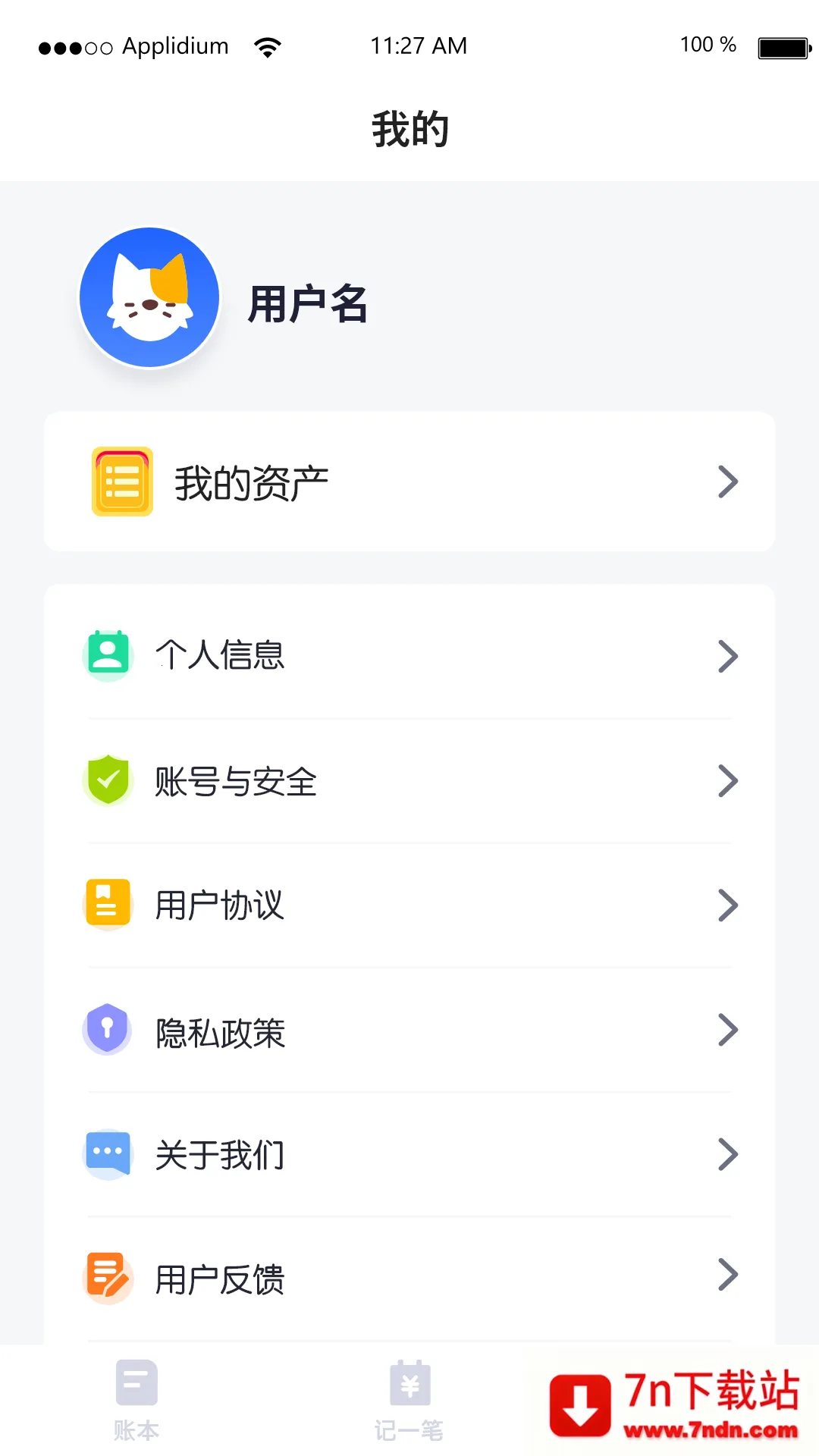Click the green 个人信息 profile icon
The height and width of the screenshot is (1456, 819).
pos(108,655)
